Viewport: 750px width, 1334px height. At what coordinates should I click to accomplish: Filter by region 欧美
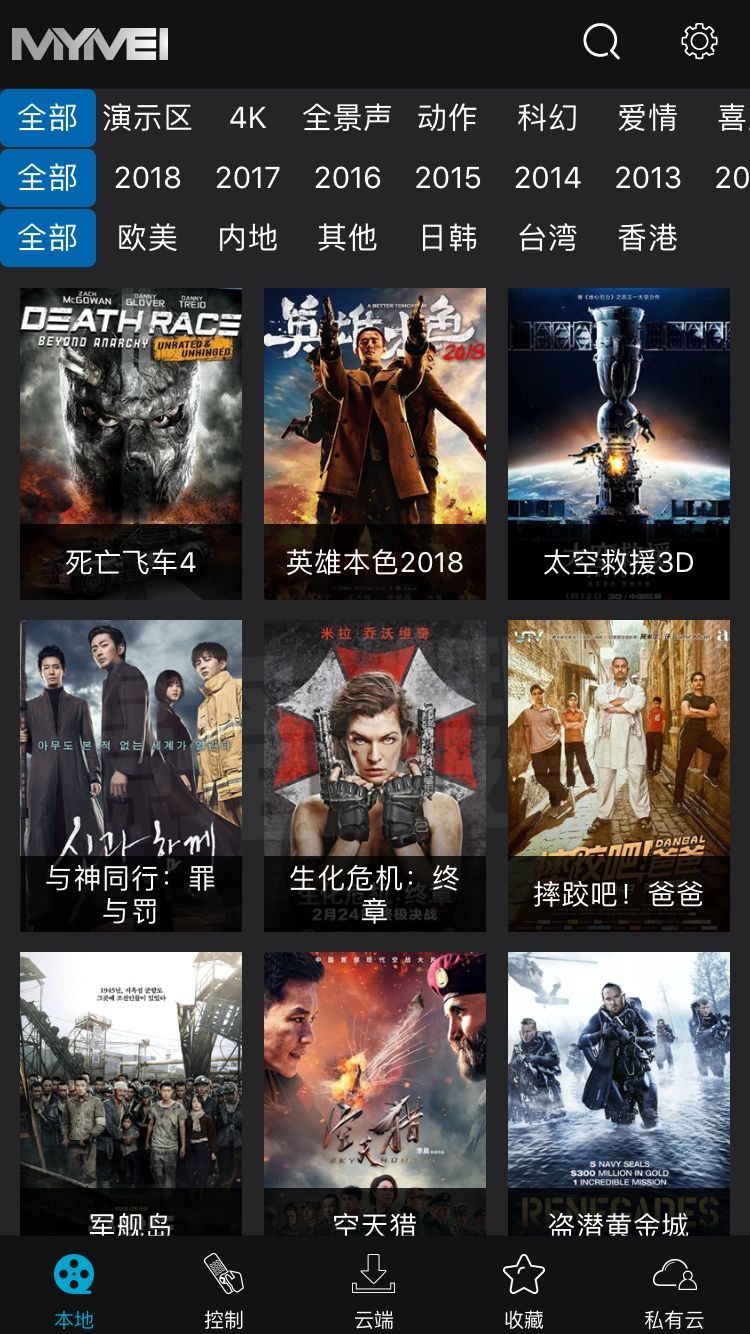(x=147, y=238)
